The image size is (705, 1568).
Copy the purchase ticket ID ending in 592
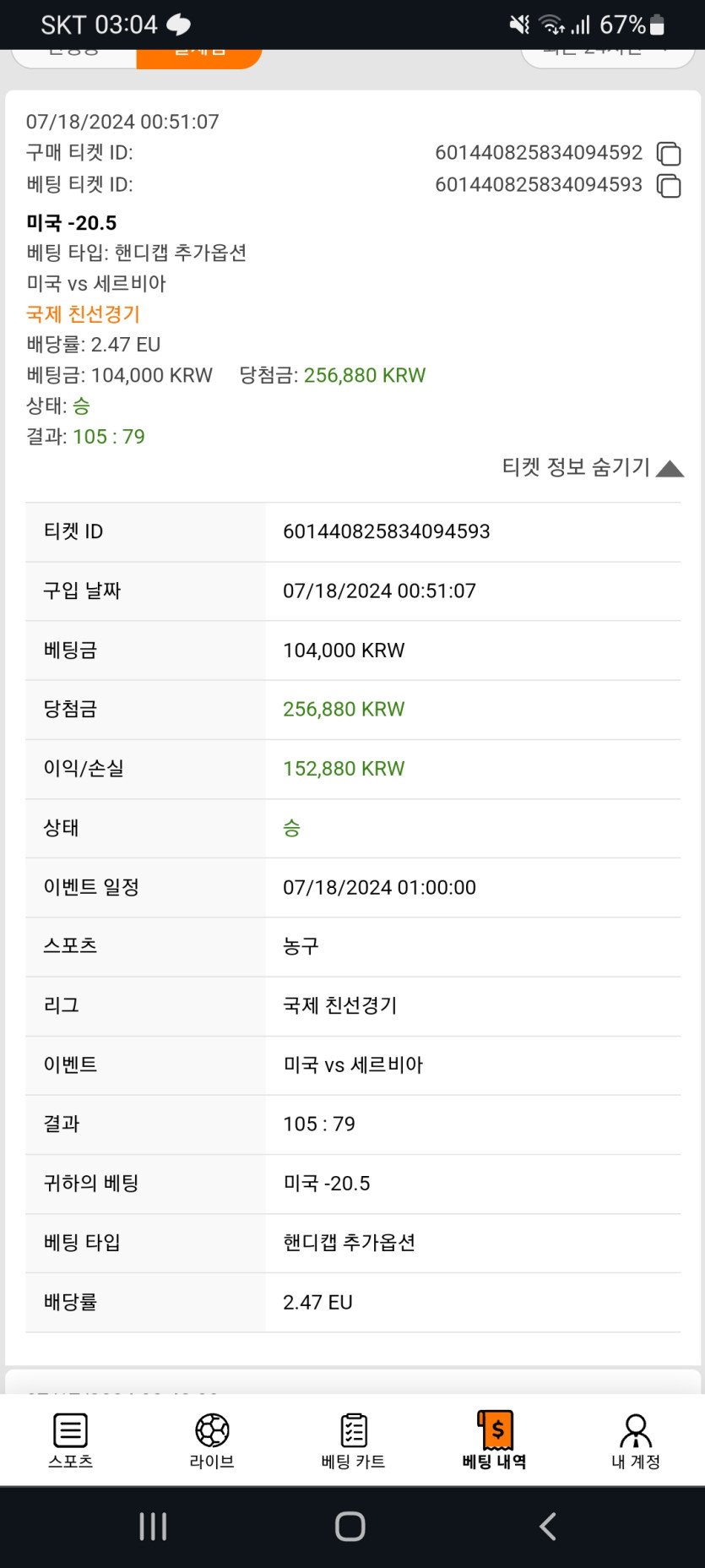tap(669, 154)
